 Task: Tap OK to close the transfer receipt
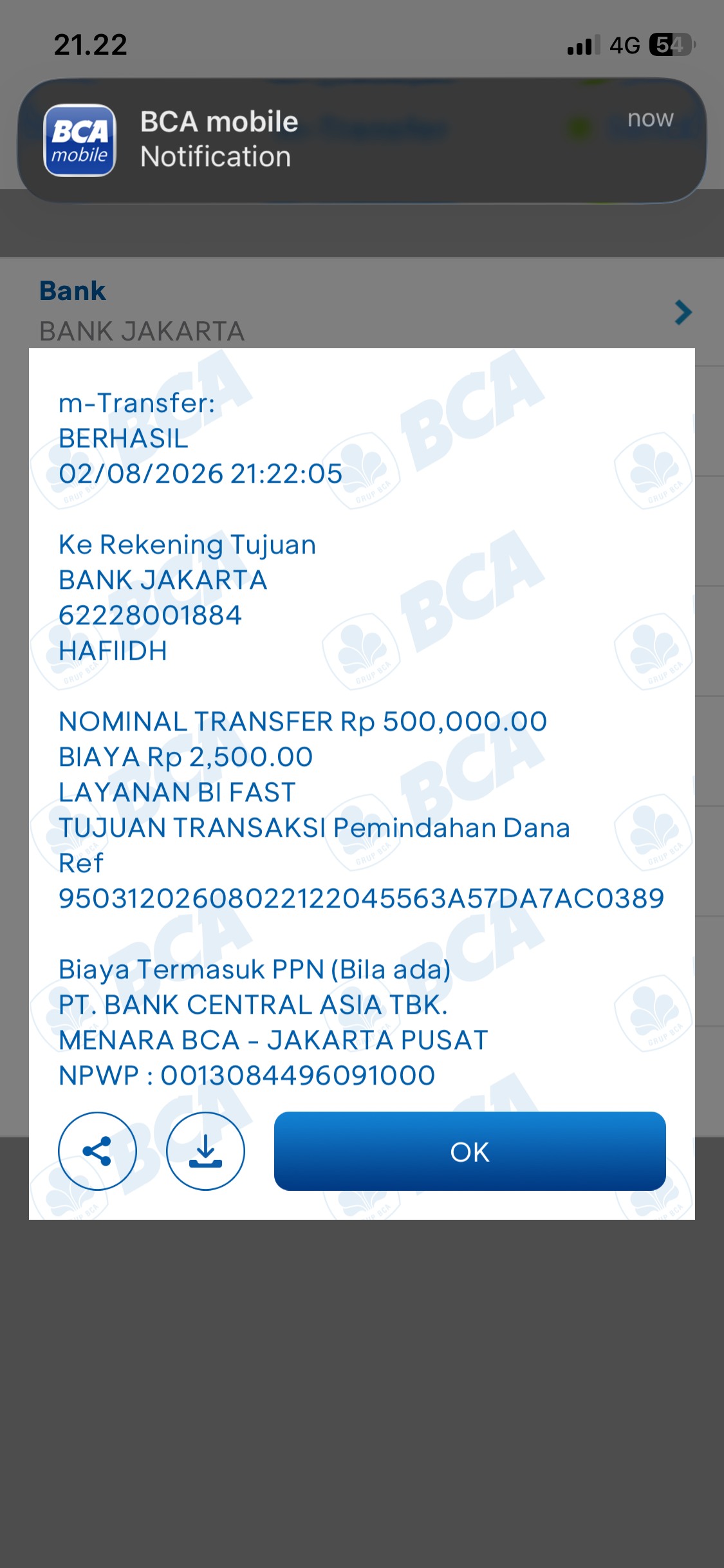[470, 1151]
